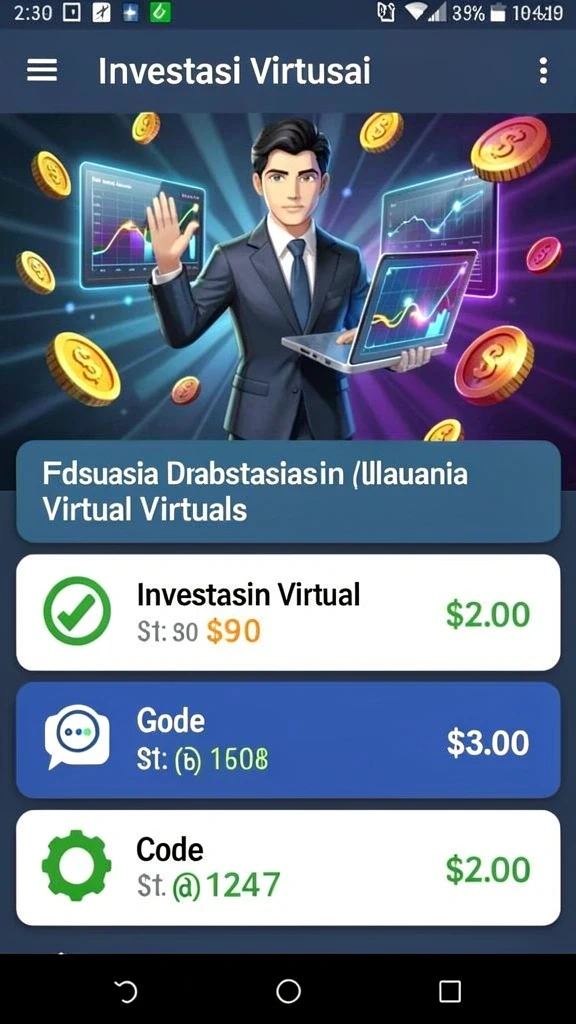Open the Investasin Virtual row
Viewport: 576px width, 1024px height.
288,612
